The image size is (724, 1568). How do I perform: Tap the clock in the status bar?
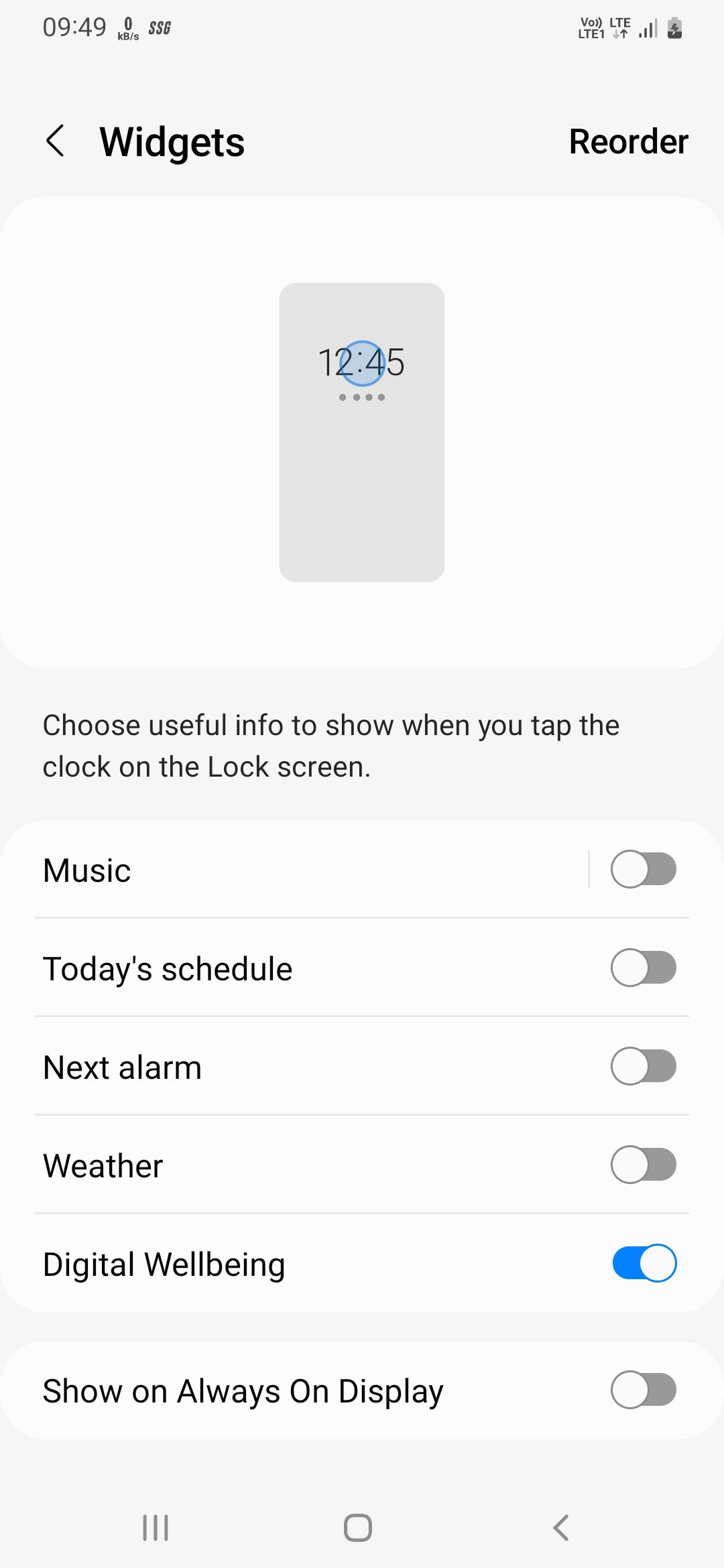point(74,25)
